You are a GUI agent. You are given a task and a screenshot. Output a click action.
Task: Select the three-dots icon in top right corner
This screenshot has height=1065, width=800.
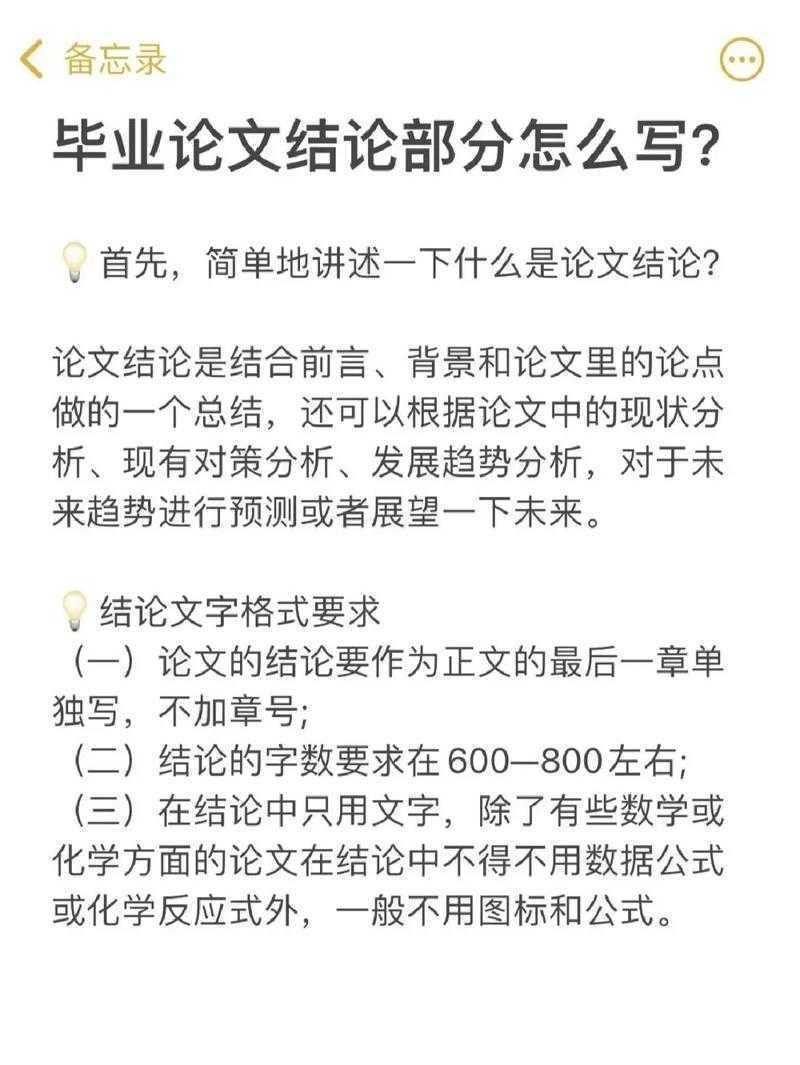click(x=741, y=59)
